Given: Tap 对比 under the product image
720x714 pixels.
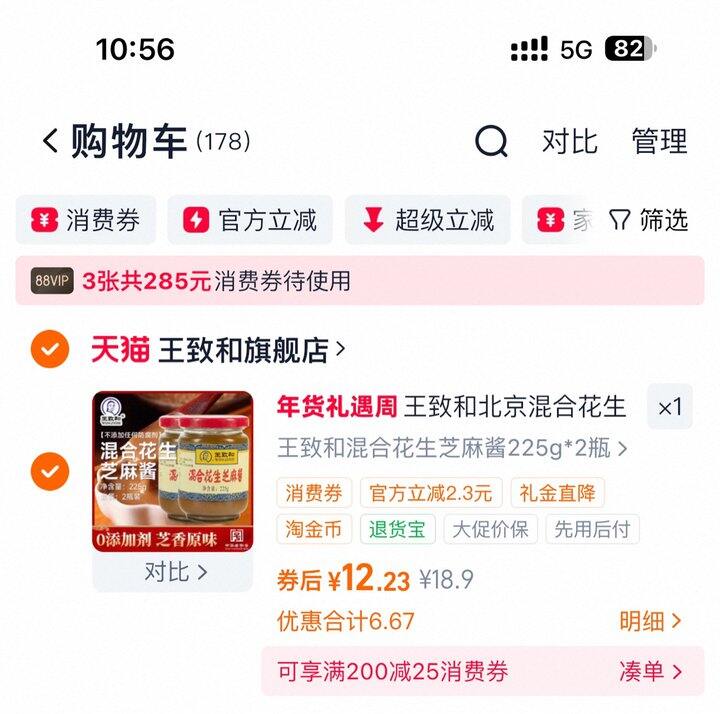Looking at the screenshot, I should coord(173,572).
